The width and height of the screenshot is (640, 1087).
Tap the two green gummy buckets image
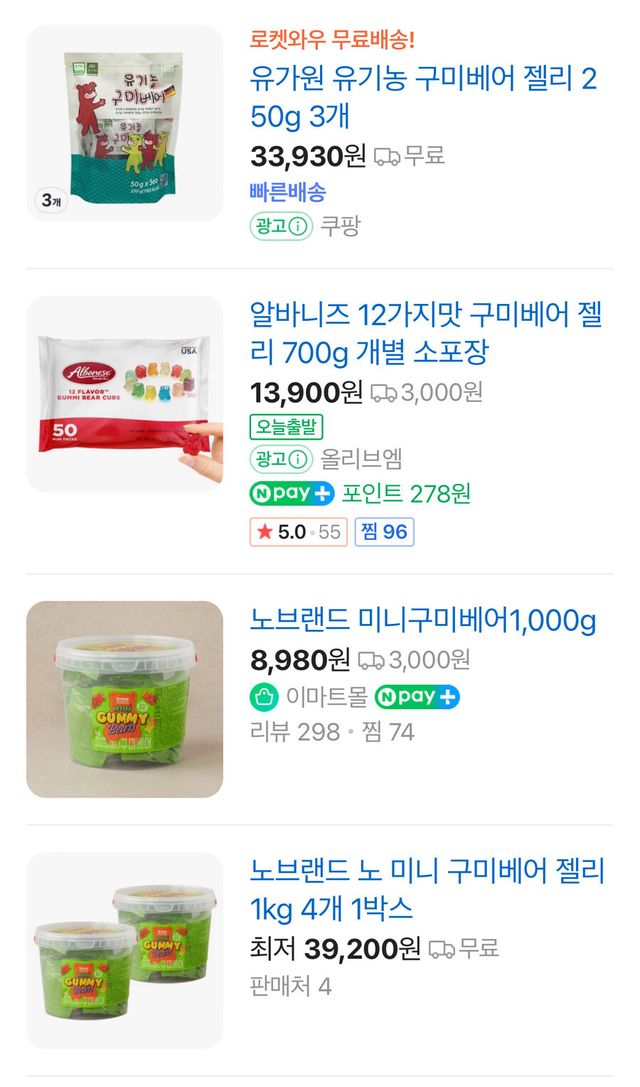click(x=125, y=950)
